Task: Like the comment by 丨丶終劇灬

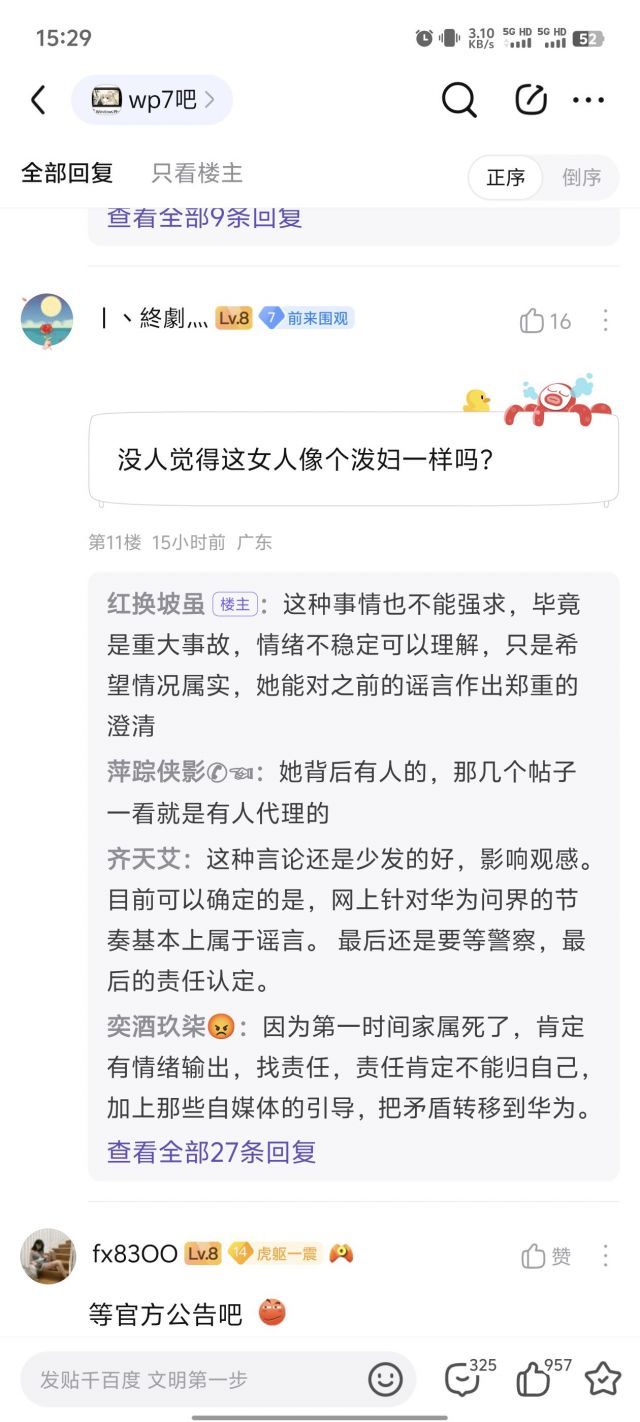Action: 544,321
